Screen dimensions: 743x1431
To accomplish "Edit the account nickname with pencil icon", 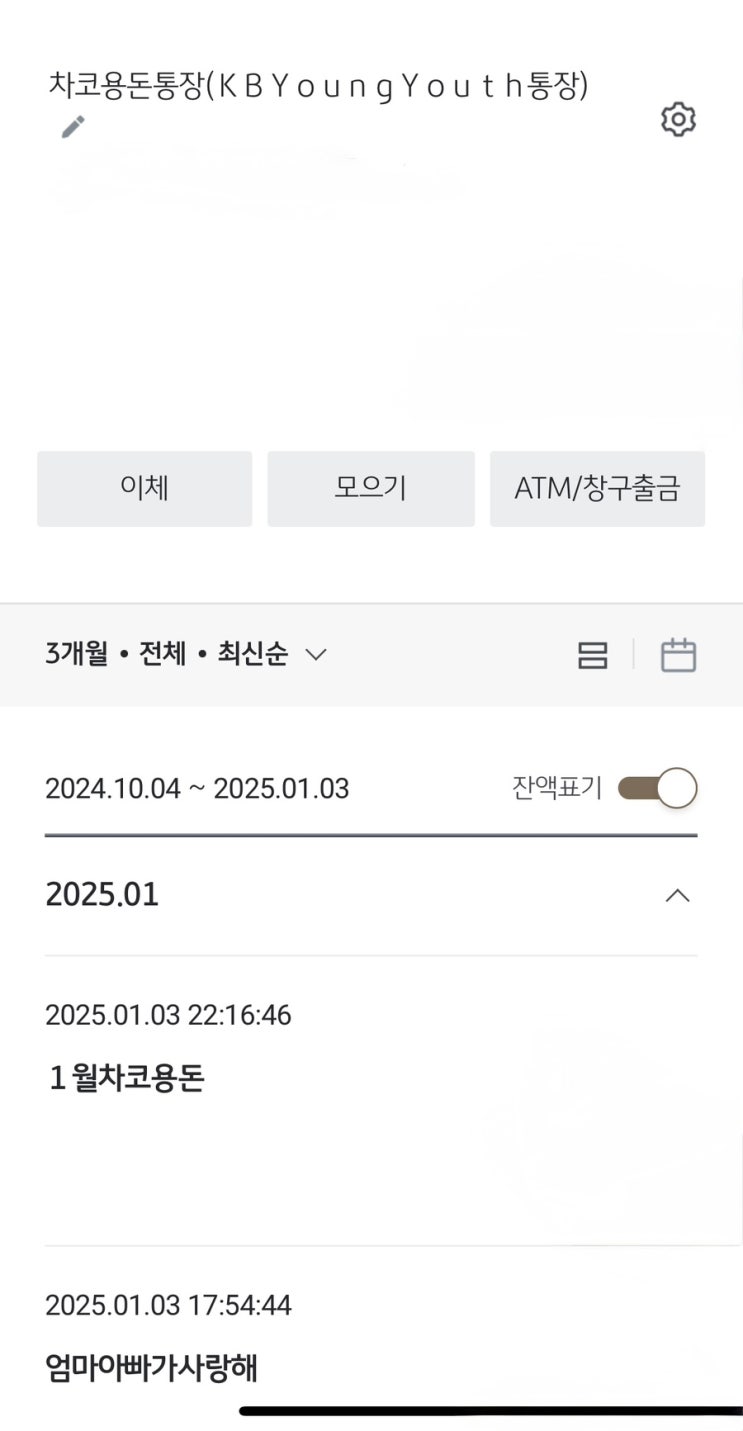I will (73, 127).
